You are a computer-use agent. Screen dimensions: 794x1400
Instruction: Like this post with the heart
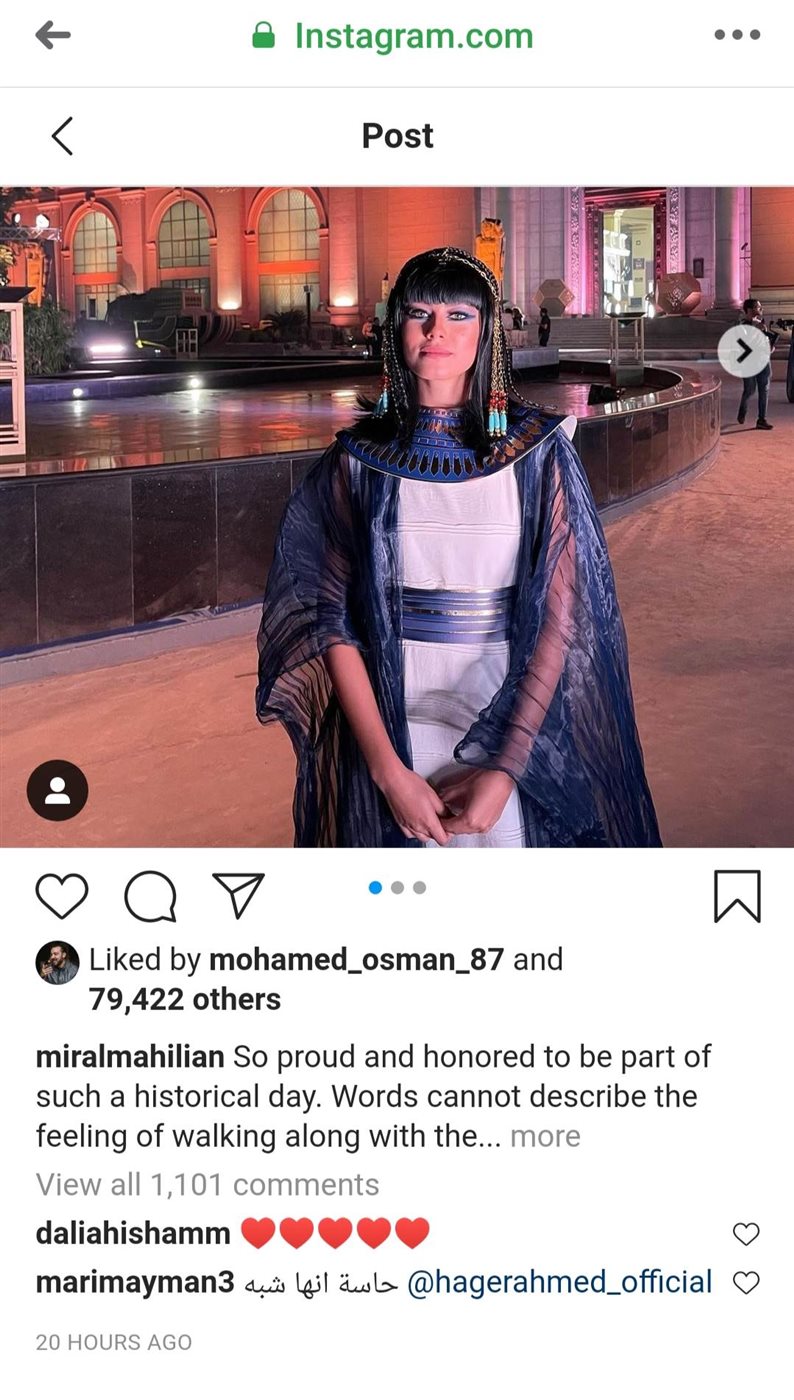click(x=62, y=895)
